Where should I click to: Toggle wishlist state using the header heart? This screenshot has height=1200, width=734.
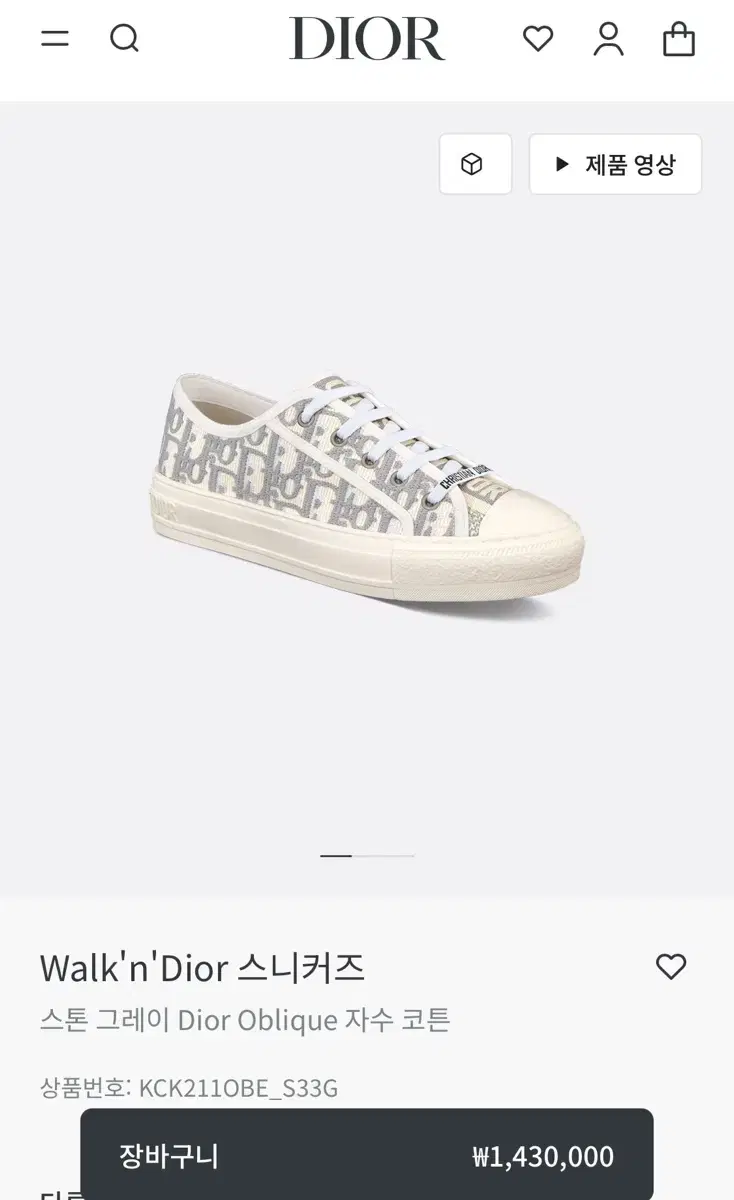click(538, 38)
